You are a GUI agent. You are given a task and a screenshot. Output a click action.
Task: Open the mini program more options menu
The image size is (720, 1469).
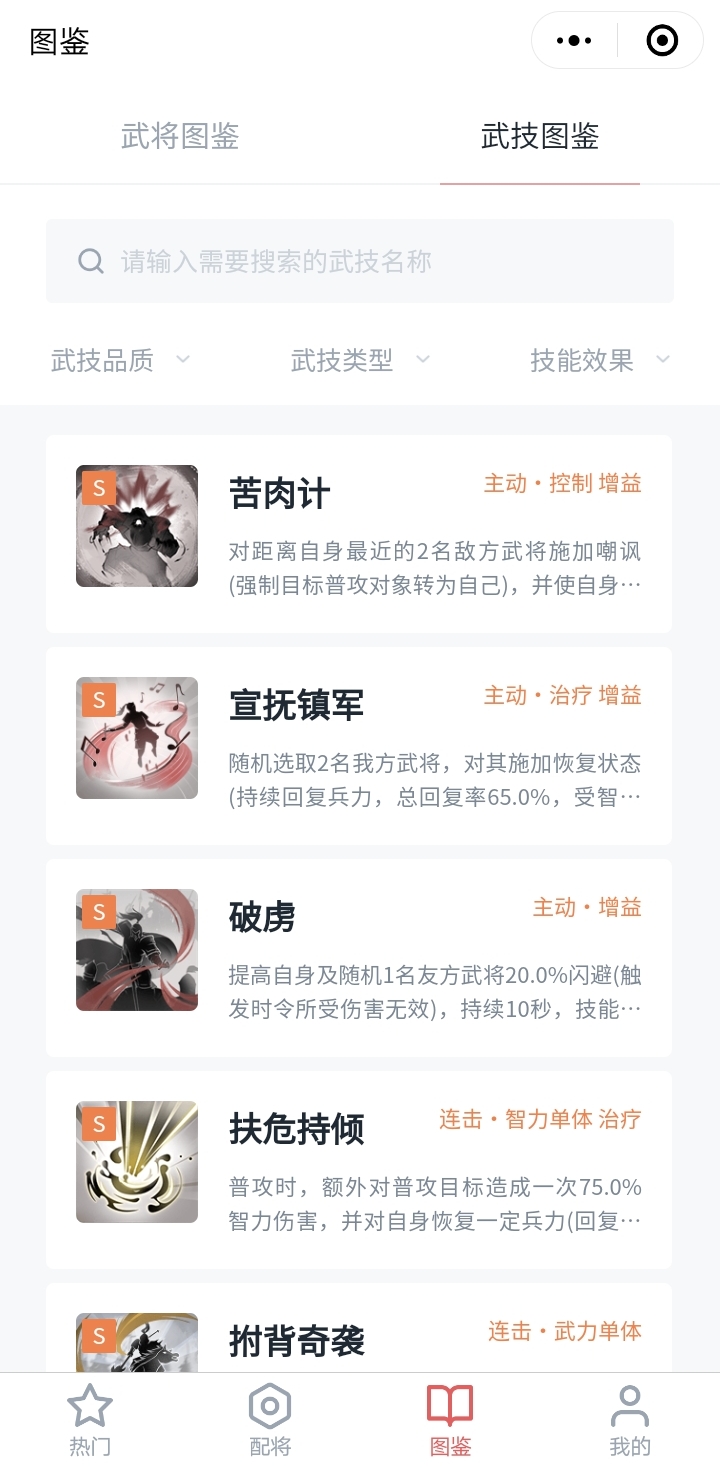point(574,41)
